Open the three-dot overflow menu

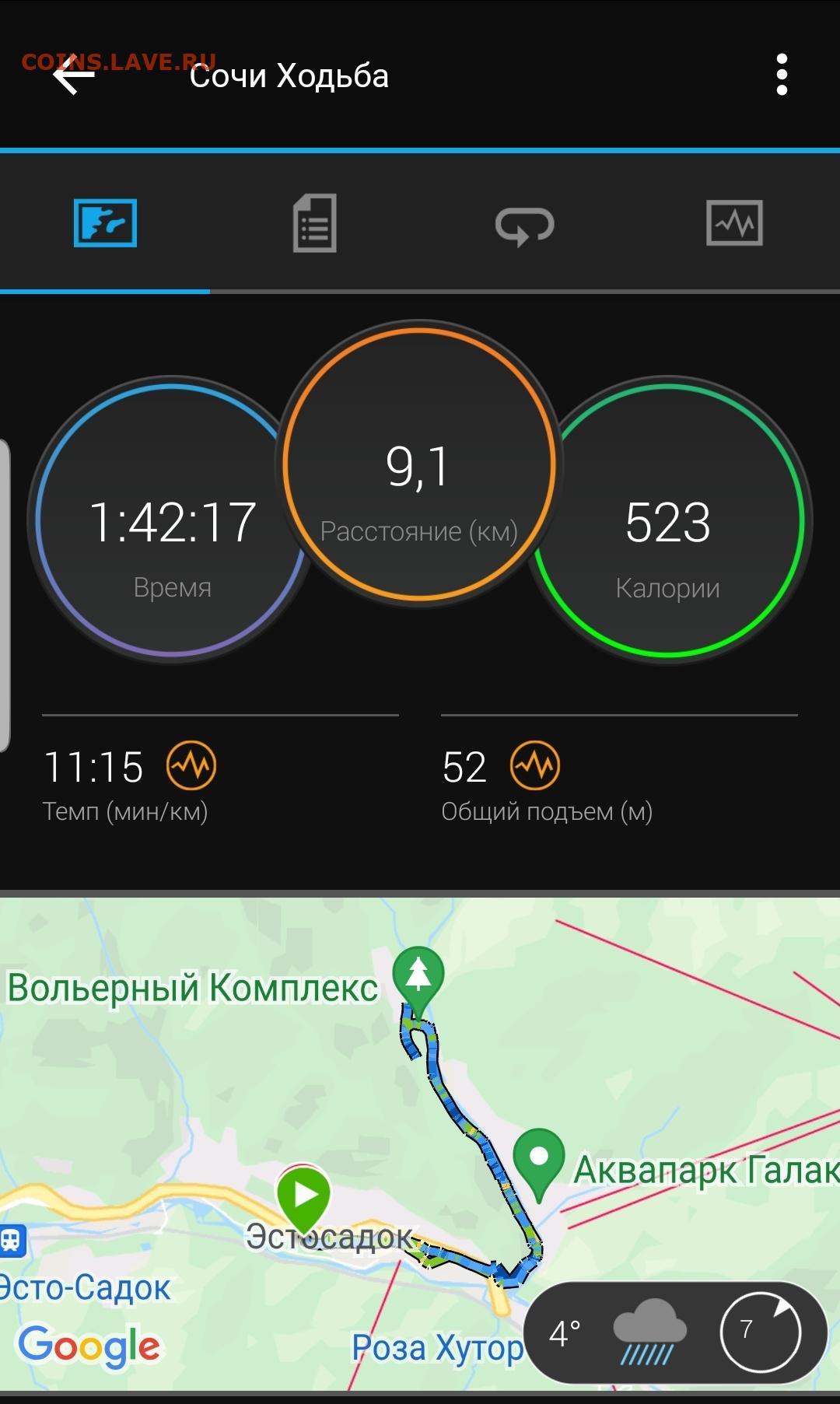782,75
